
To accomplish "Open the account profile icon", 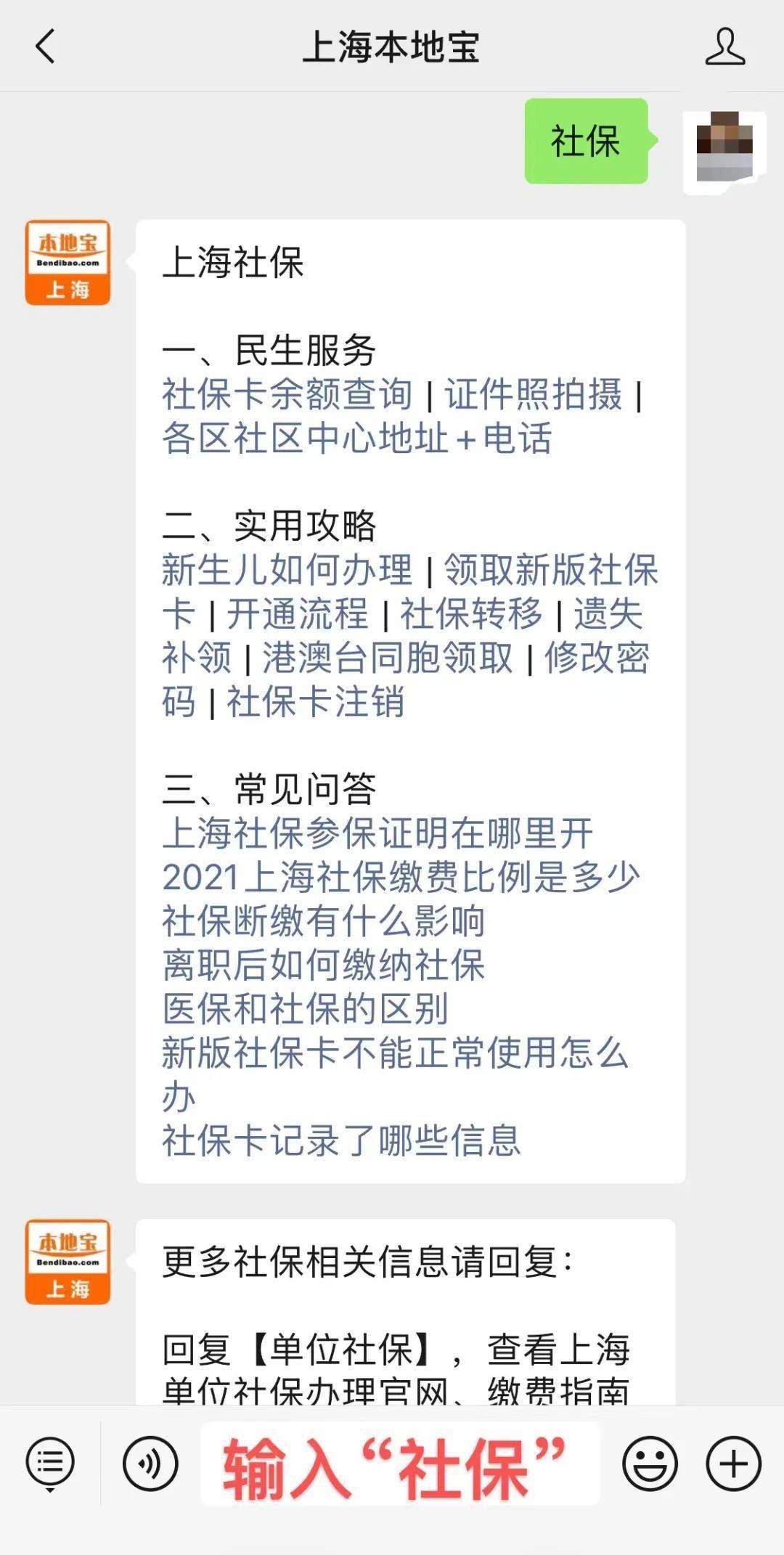I will point(724,47).
